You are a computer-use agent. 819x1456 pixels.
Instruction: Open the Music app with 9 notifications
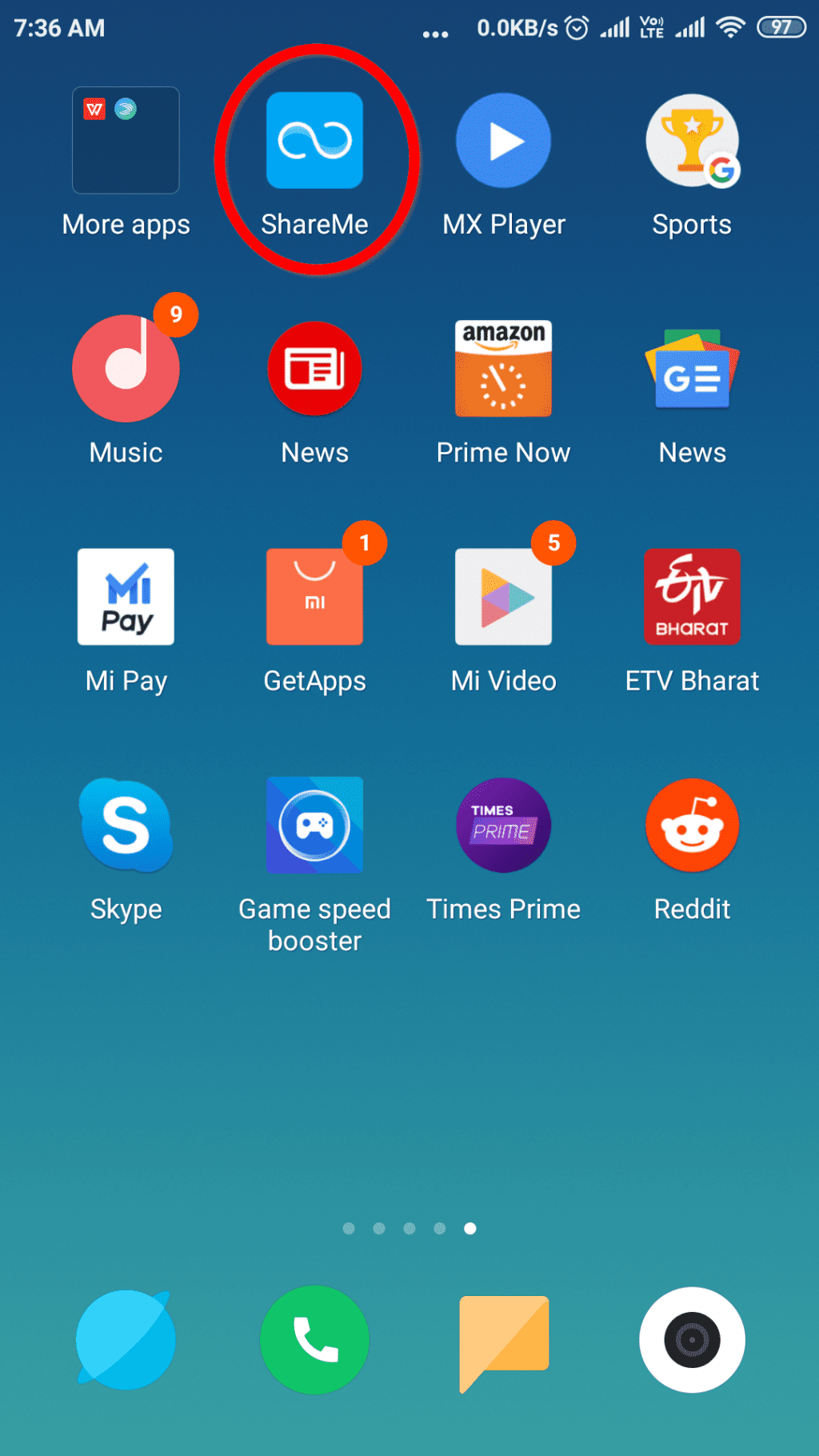126,368
